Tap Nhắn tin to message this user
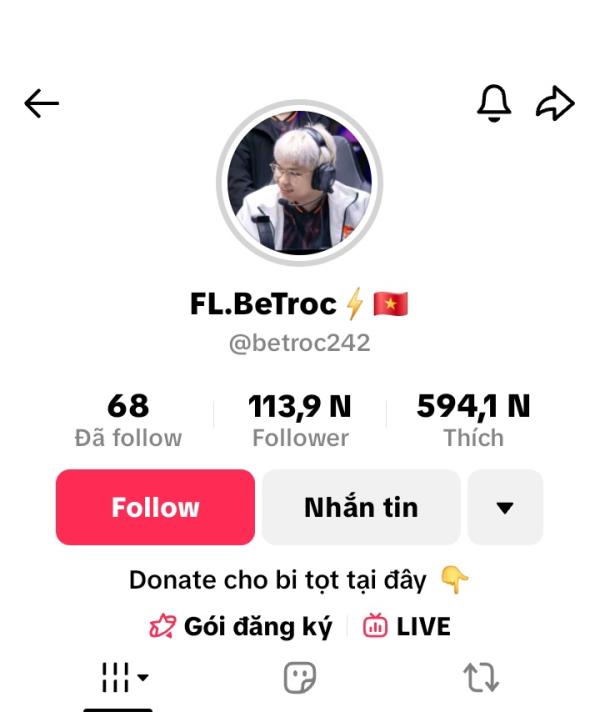This screenshot has width=600, height=712. [360, 507]
